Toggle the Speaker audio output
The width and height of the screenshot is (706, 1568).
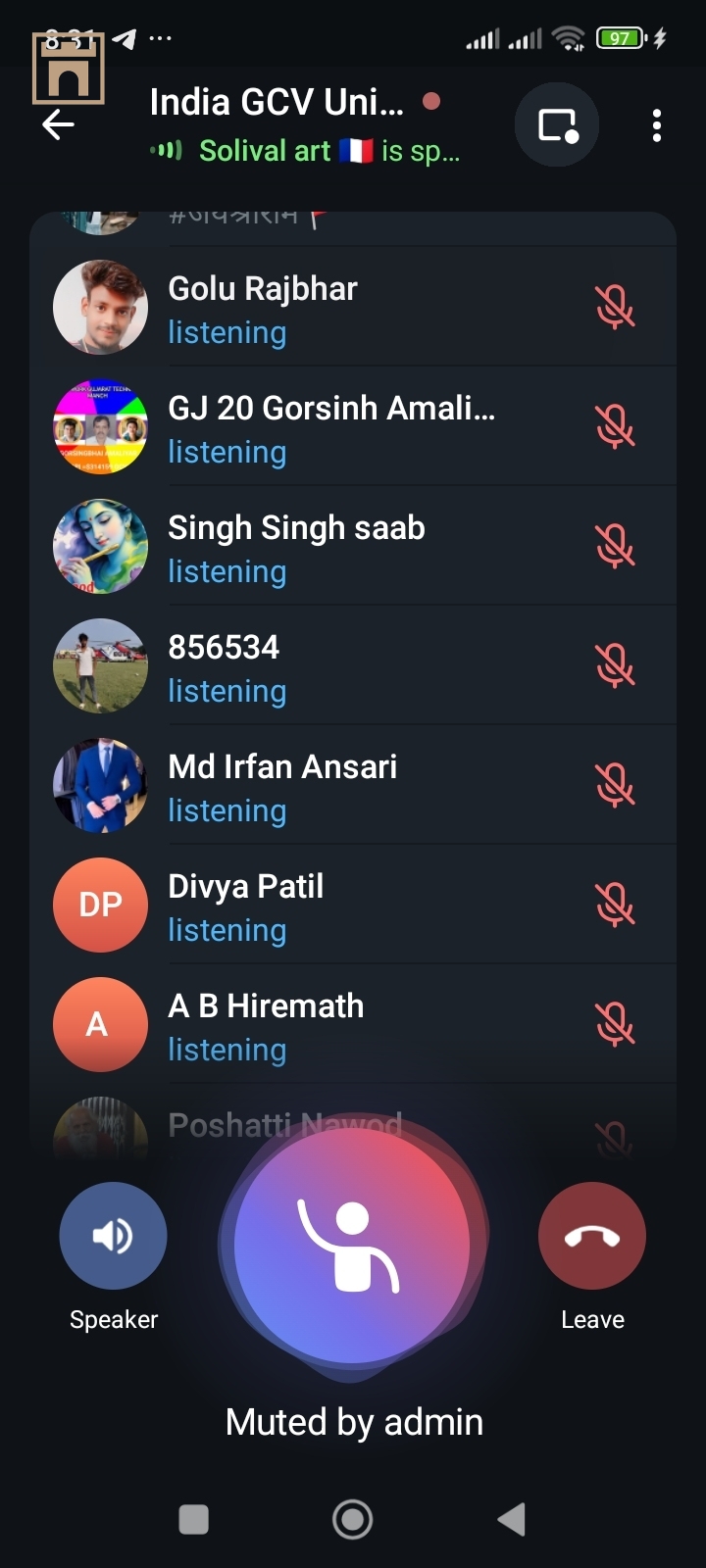click(x=113, y=1237)
